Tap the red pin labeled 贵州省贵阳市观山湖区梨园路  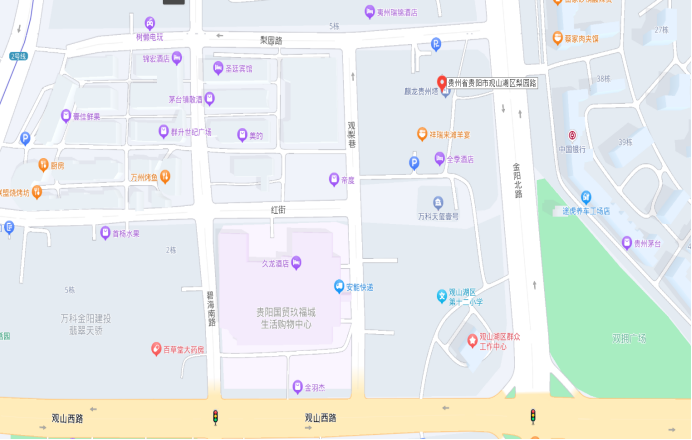442,82
